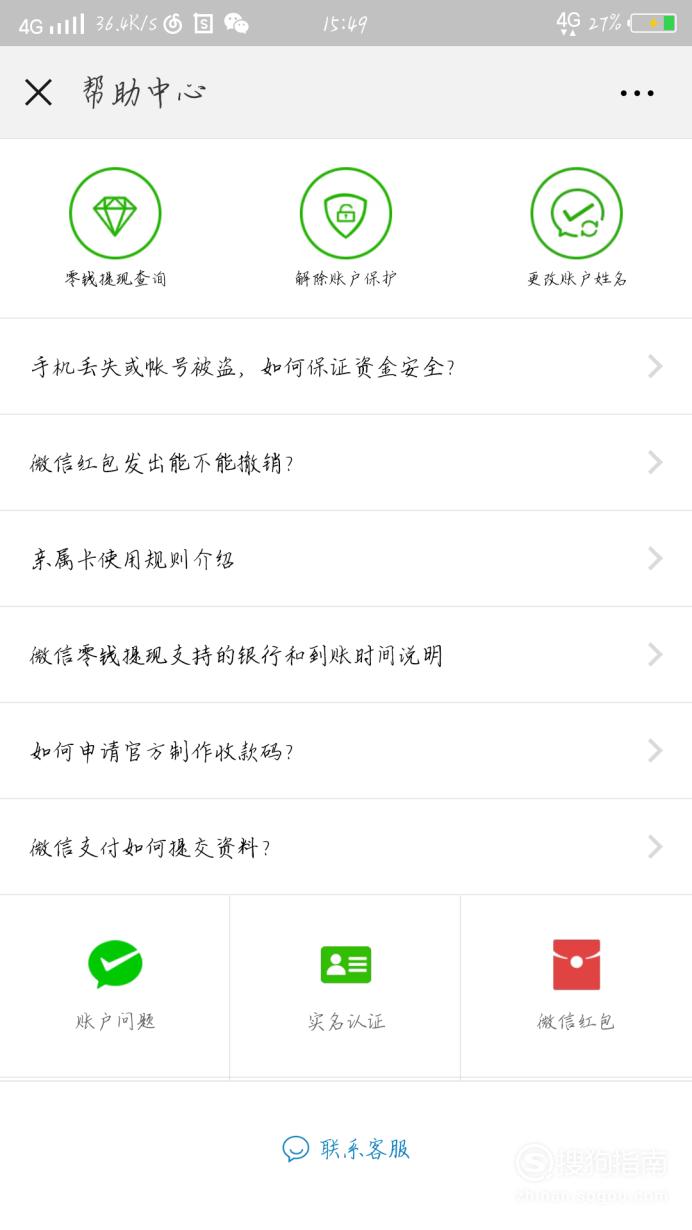Open 如何申请官方制作收款码 article
Screen dimensions: 692x1230
346,750
